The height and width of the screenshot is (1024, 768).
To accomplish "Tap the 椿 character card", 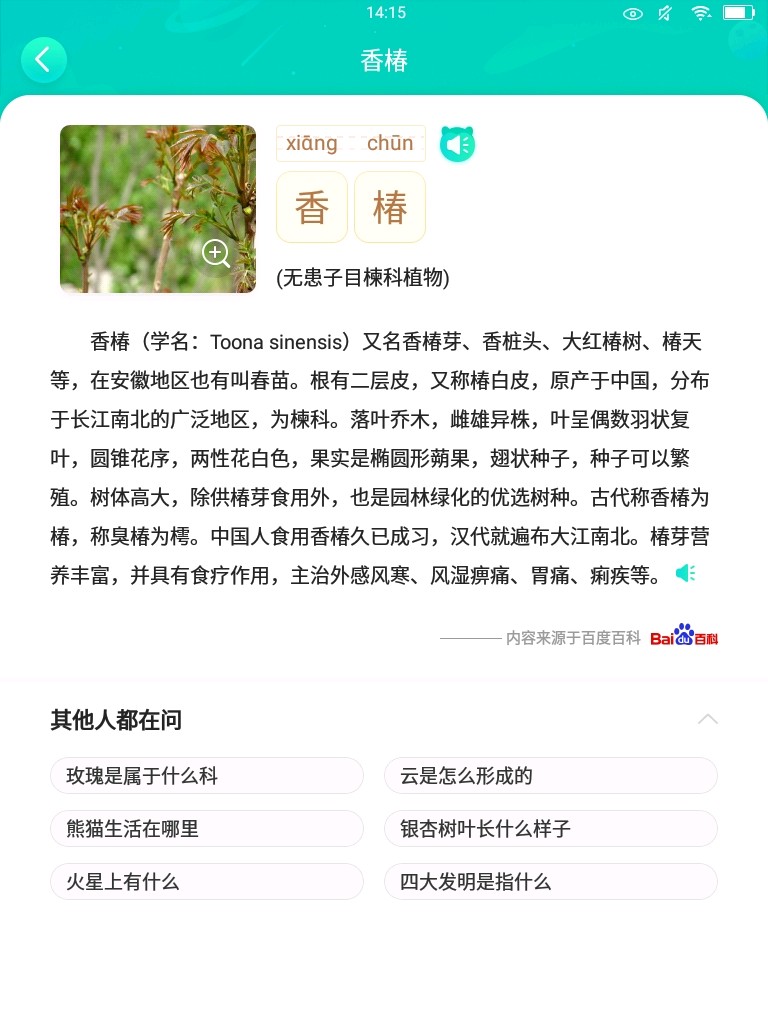I will (x=390, y=208).
